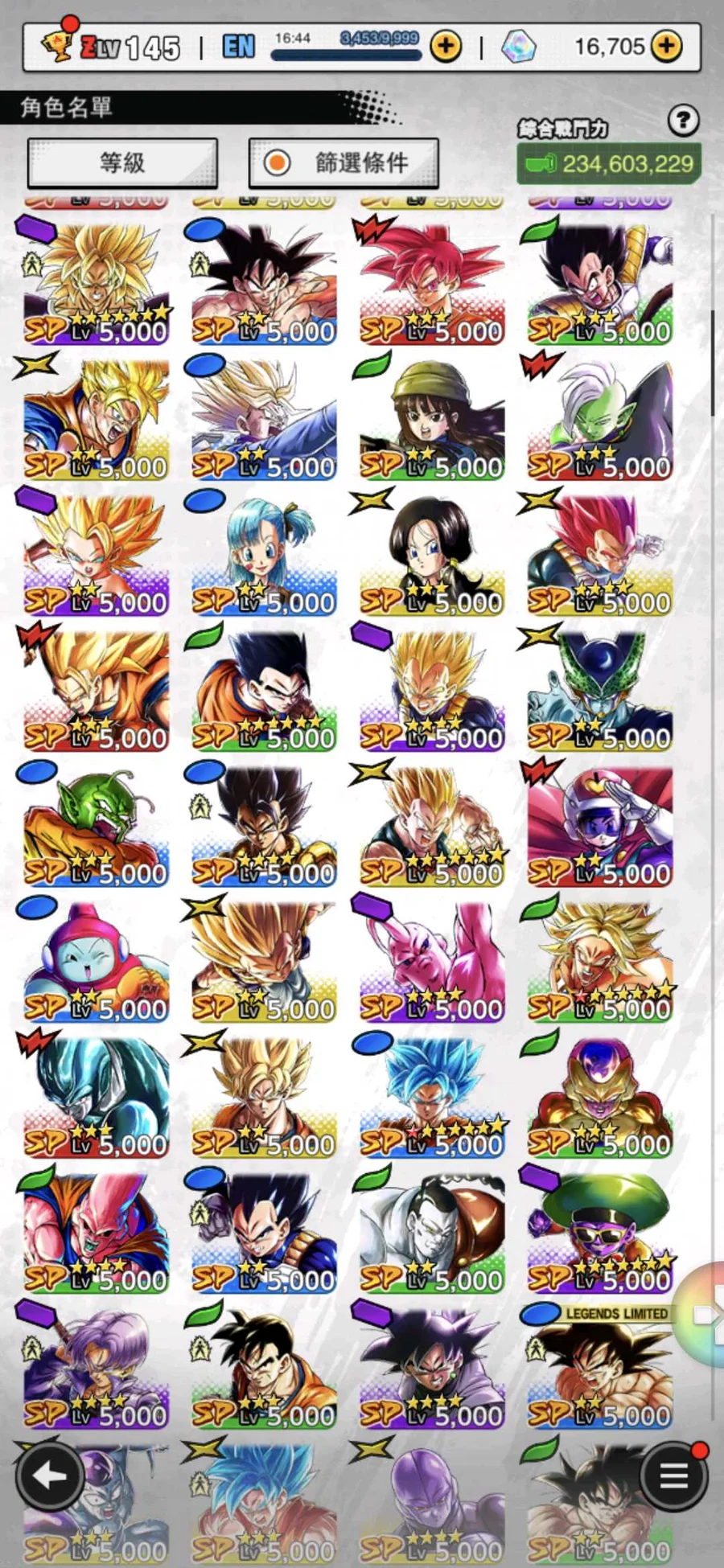Add energy with the plus button
This screenshot has width=724, height=1568.
[446, 47]
